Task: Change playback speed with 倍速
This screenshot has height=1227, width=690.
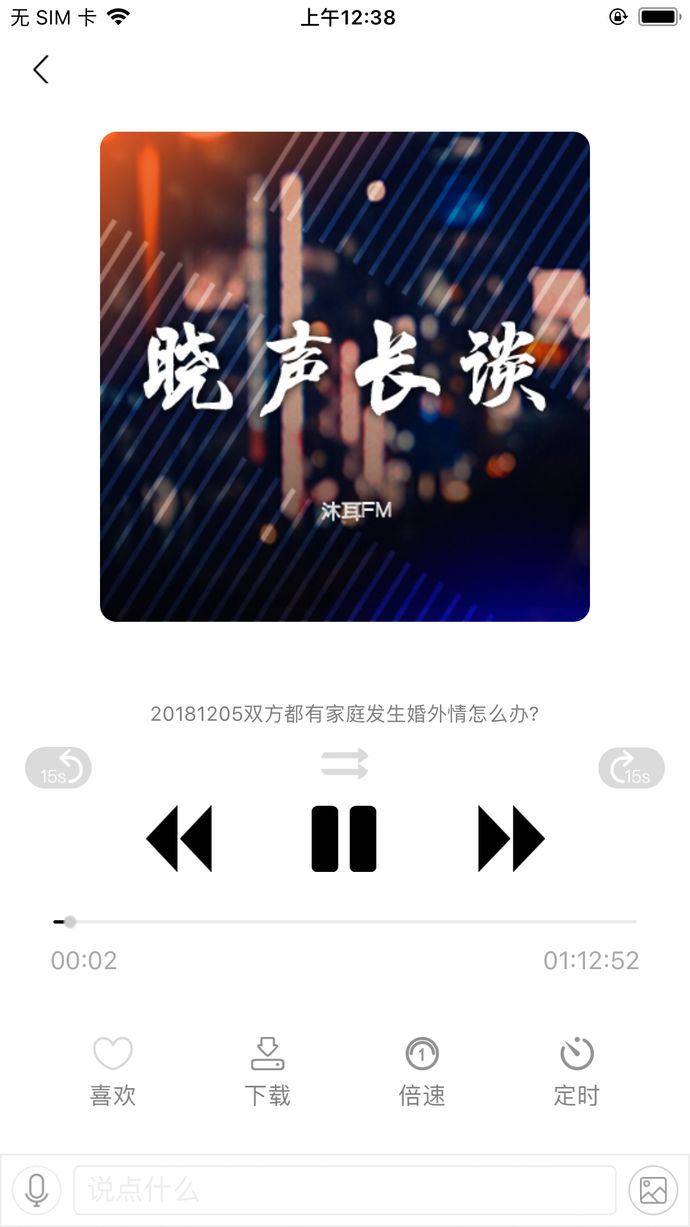Action: point(422,1071)
